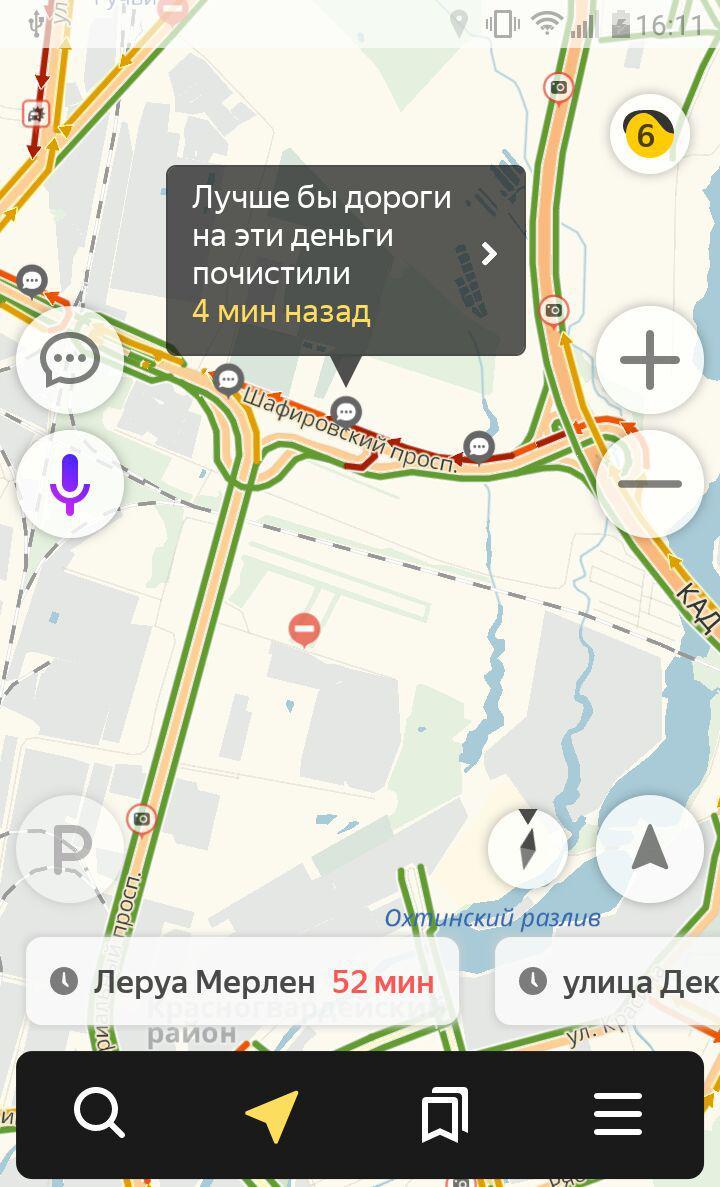Select route to Леруа Мерлен 52 мин
The width and height of the screenshot is (720, 1187).
pyautogui.click(x=242, y=981)
